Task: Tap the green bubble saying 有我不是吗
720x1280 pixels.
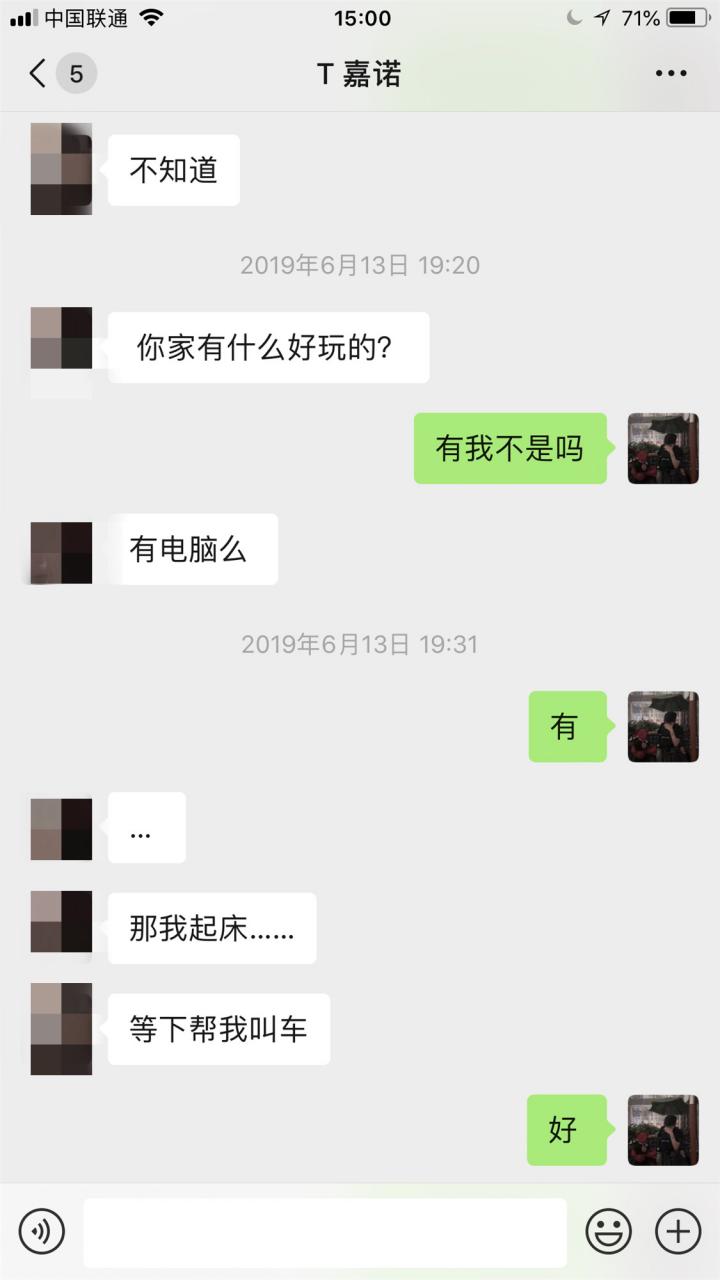Action: pos(510,448)
